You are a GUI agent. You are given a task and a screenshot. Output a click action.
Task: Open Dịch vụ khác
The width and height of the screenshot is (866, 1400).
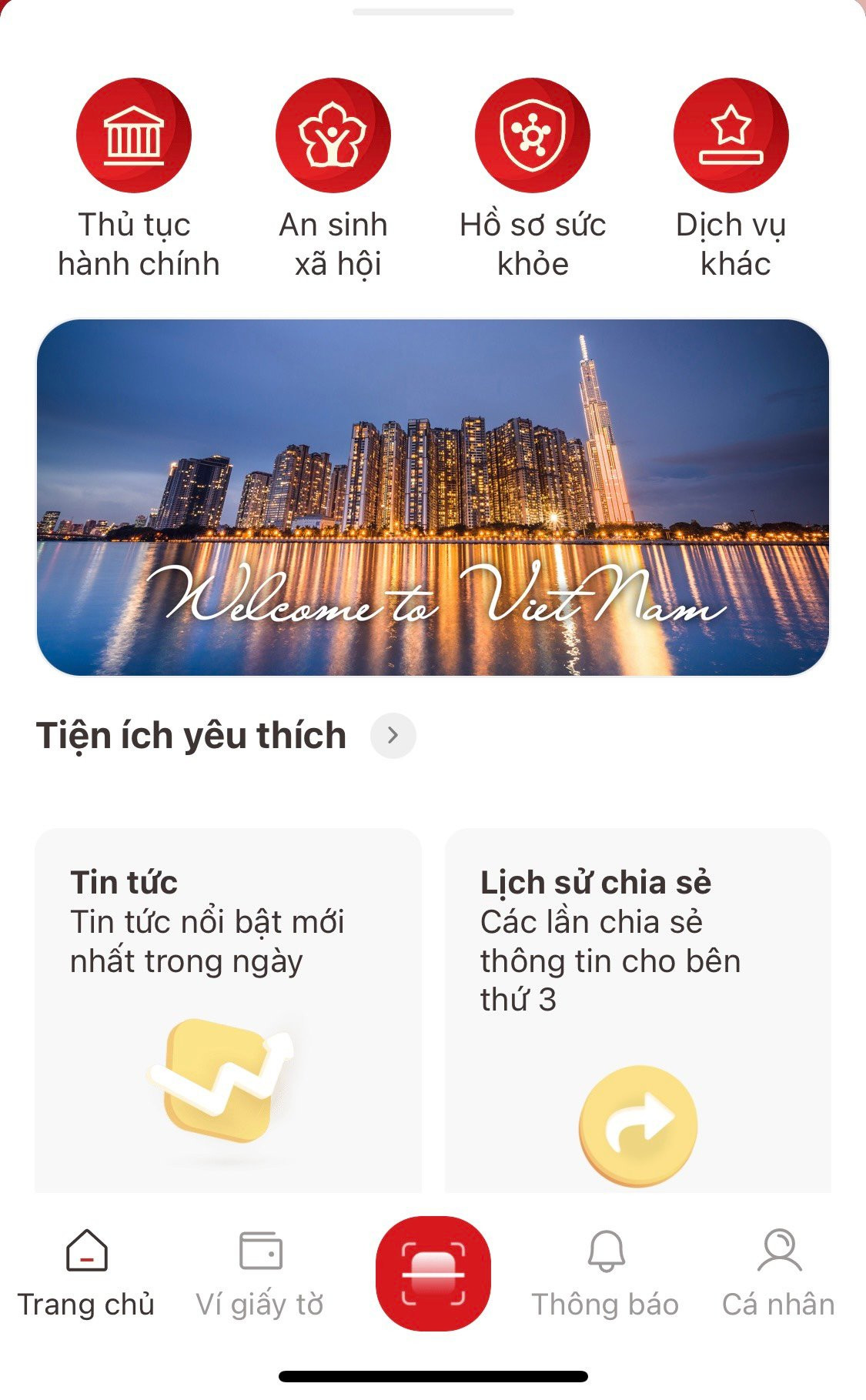coord(731,135)
